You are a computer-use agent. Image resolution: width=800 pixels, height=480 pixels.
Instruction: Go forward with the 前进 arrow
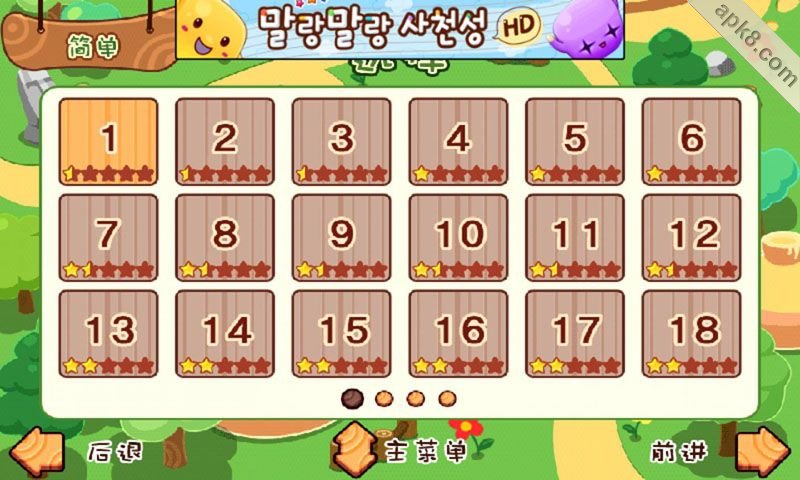tap(762, 452)
